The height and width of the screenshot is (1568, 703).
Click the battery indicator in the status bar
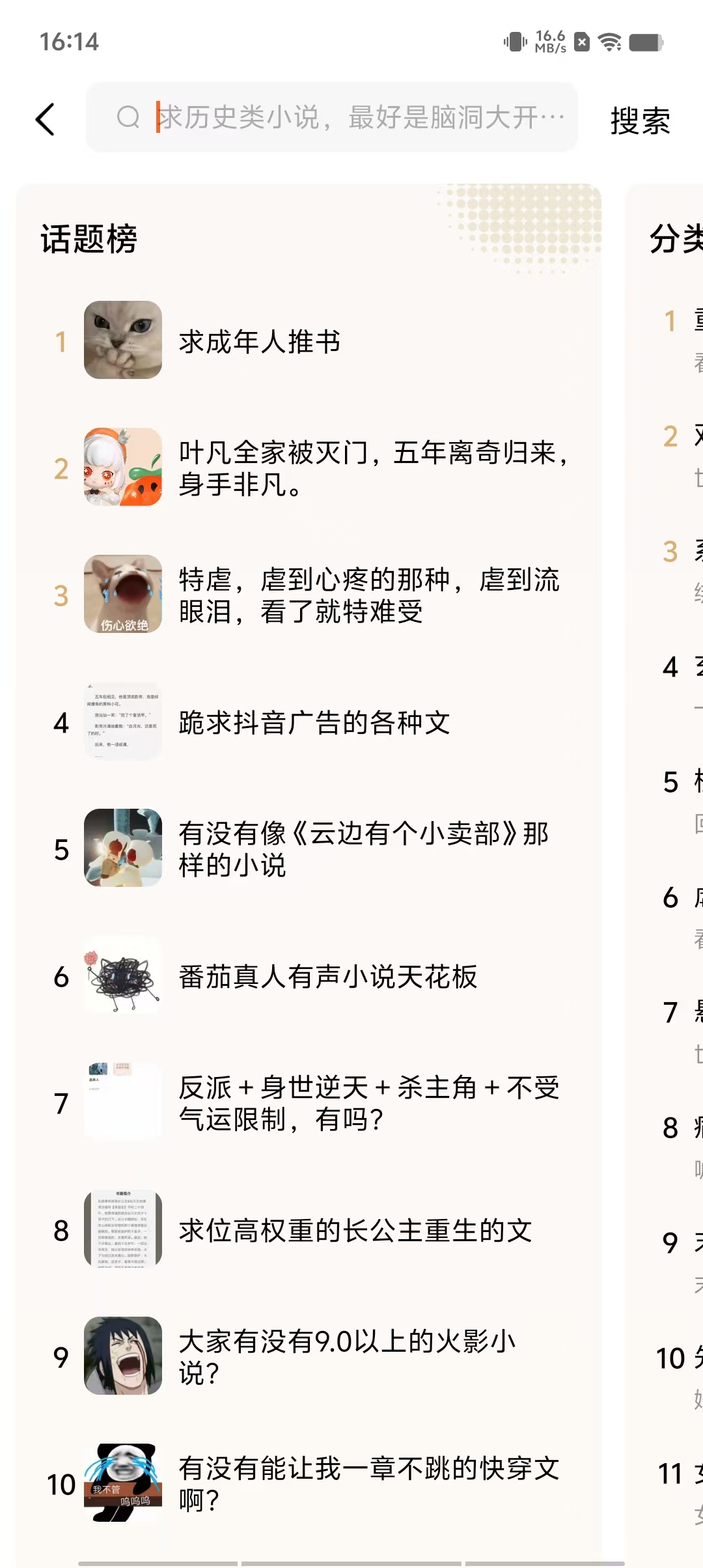646,42
